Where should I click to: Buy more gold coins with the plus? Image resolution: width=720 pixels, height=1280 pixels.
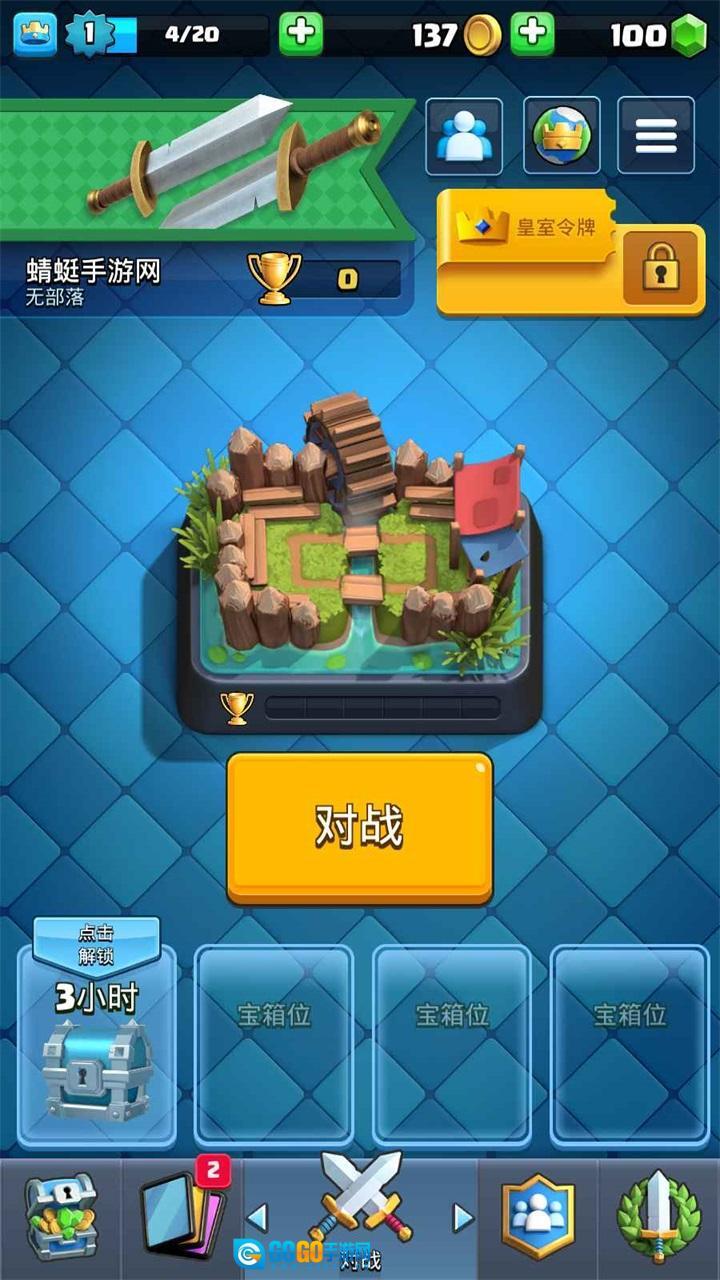532,35
